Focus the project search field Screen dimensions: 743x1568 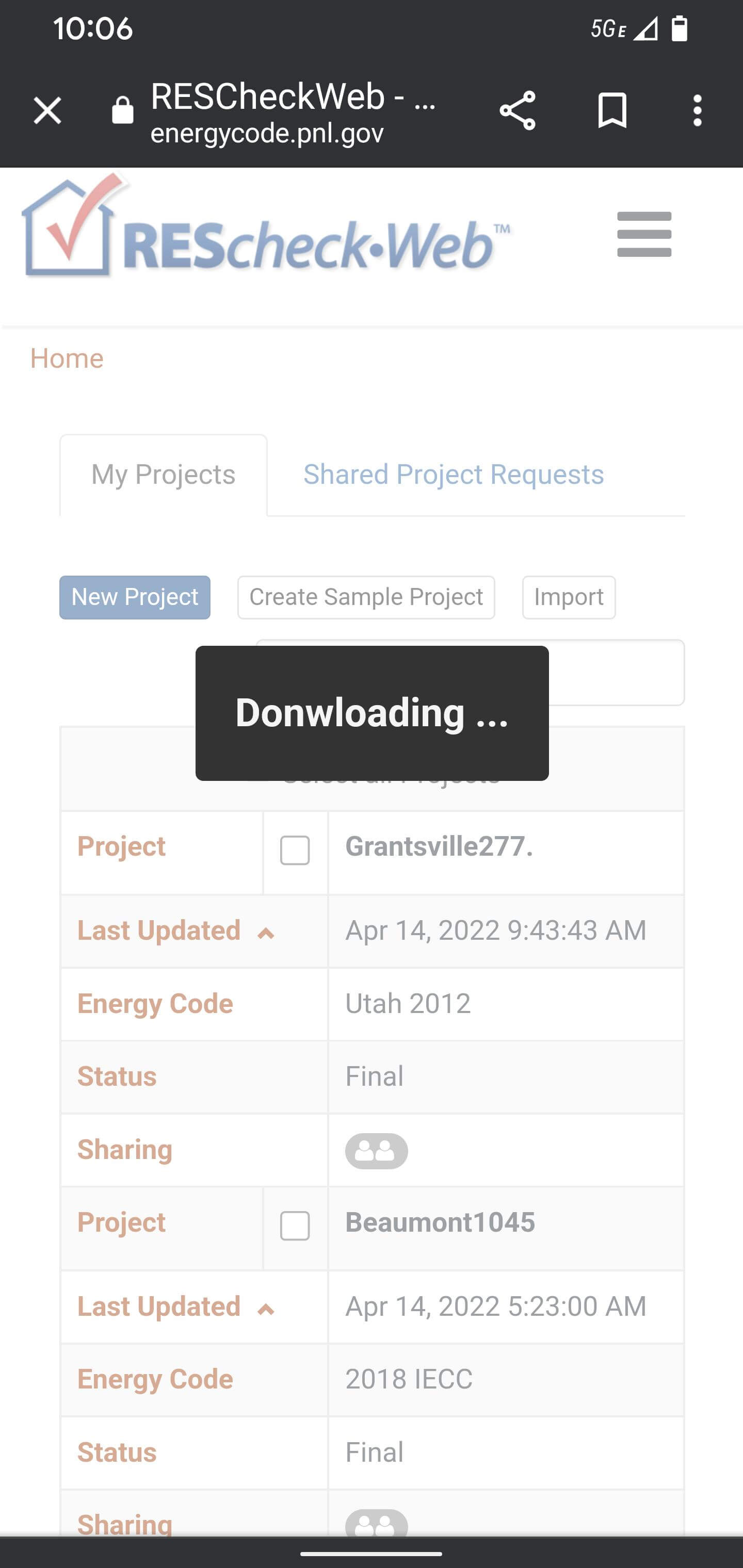click(615, 673)
